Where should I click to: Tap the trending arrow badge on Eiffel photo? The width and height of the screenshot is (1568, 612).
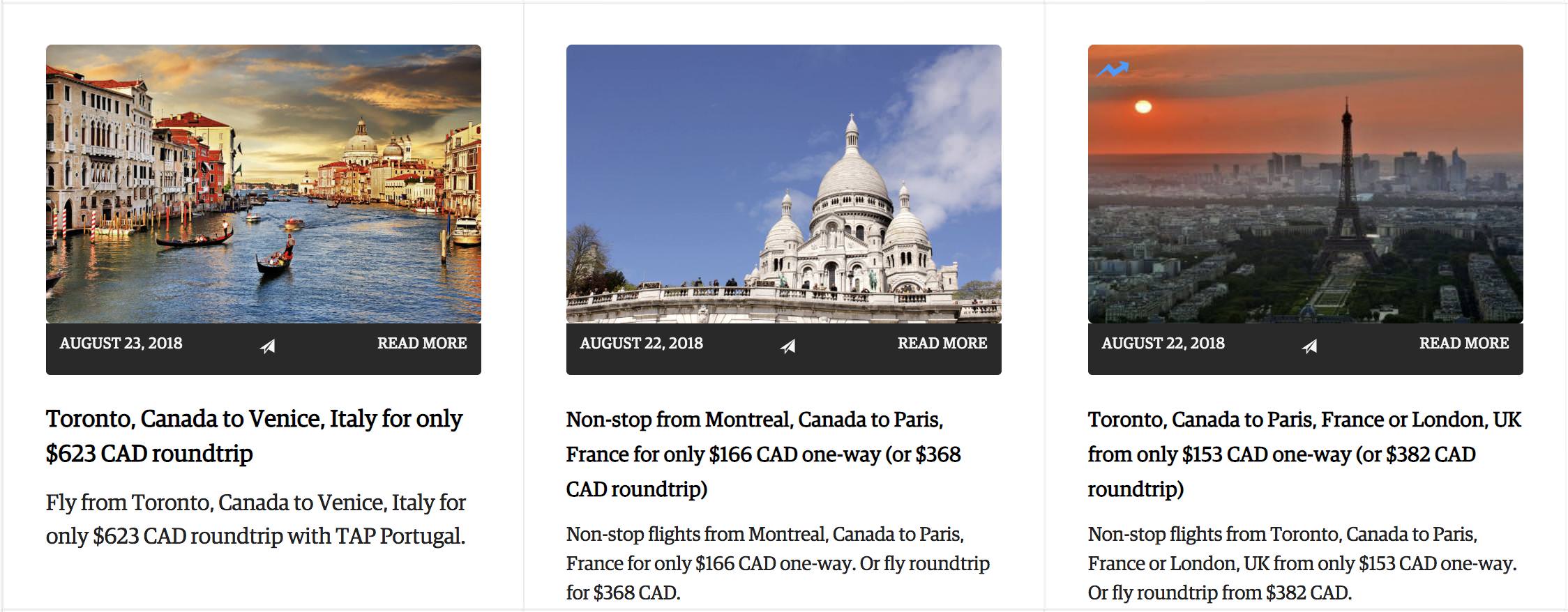tap(1113, 69)
